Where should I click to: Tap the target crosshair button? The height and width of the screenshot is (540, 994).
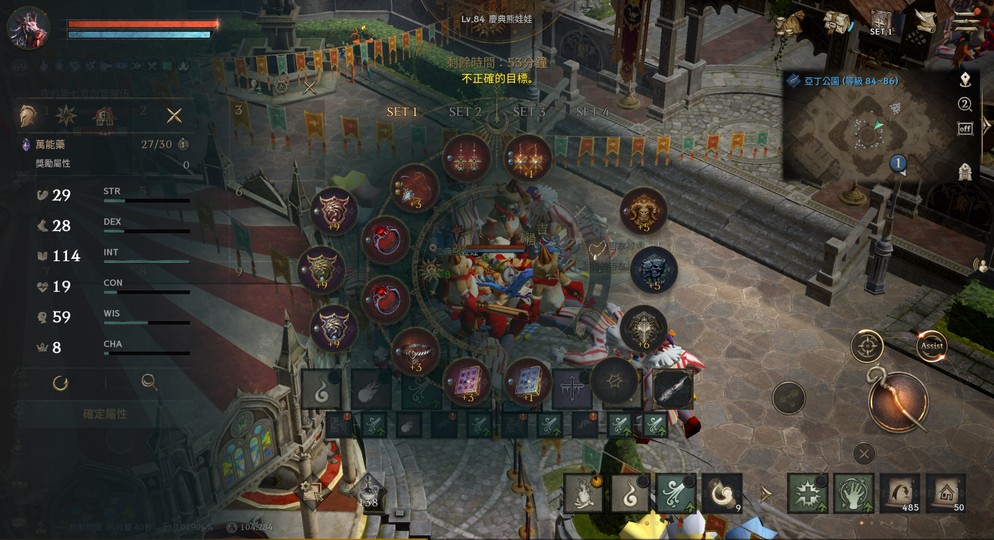point(867,346)
